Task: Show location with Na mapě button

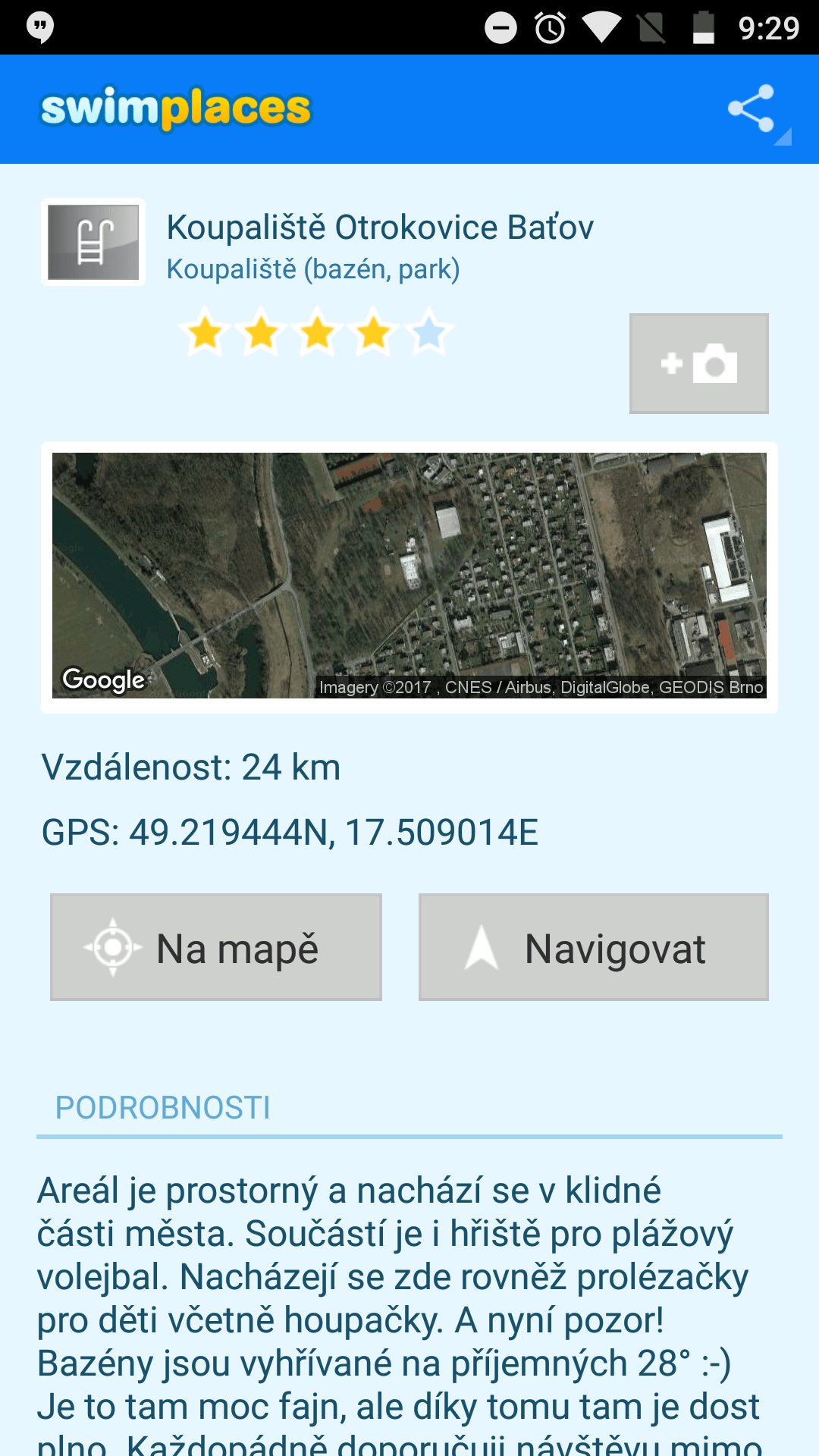Action: [216, 947]
